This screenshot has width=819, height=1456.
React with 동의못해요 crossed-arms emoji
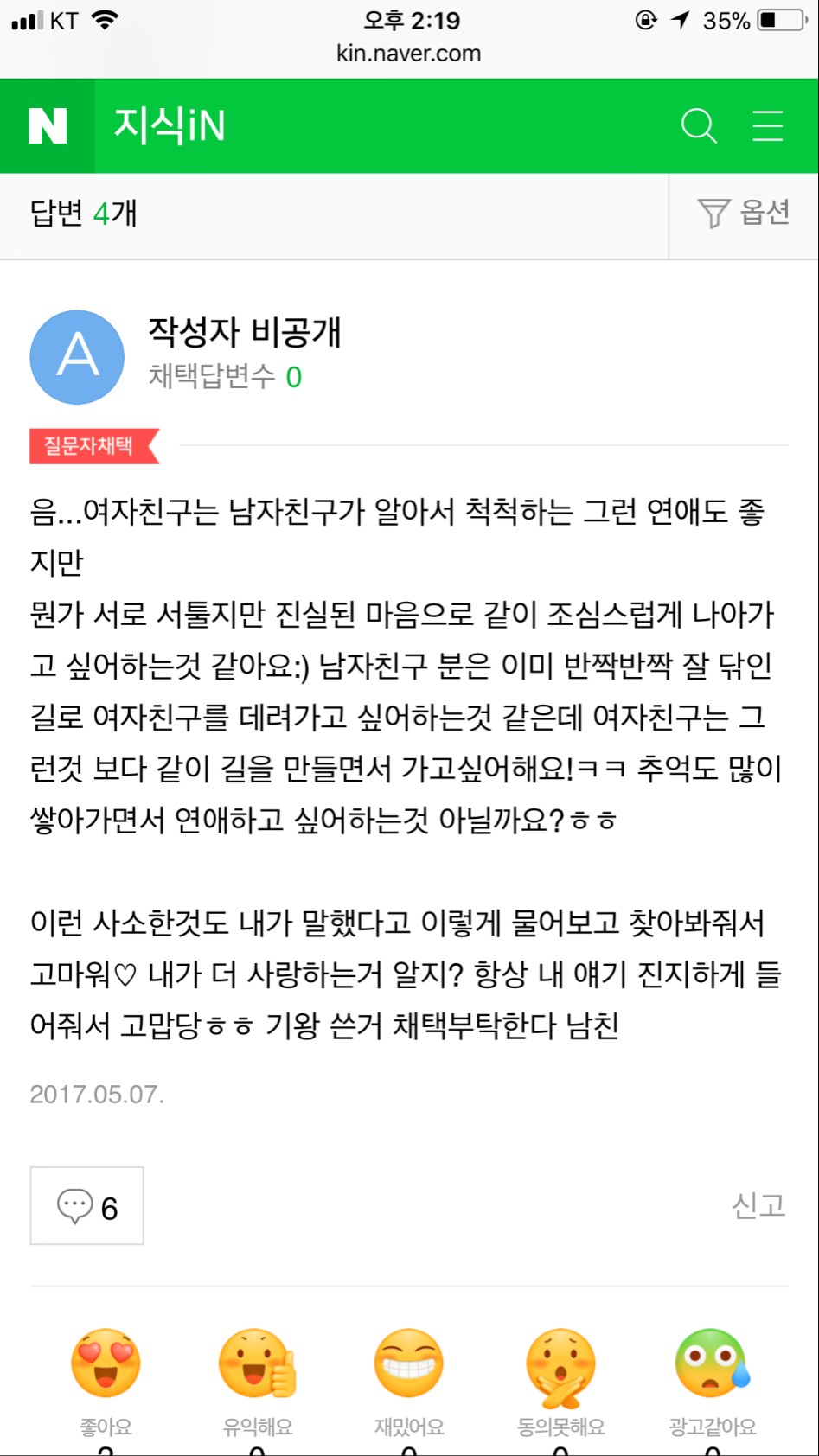pos(560,1366)
